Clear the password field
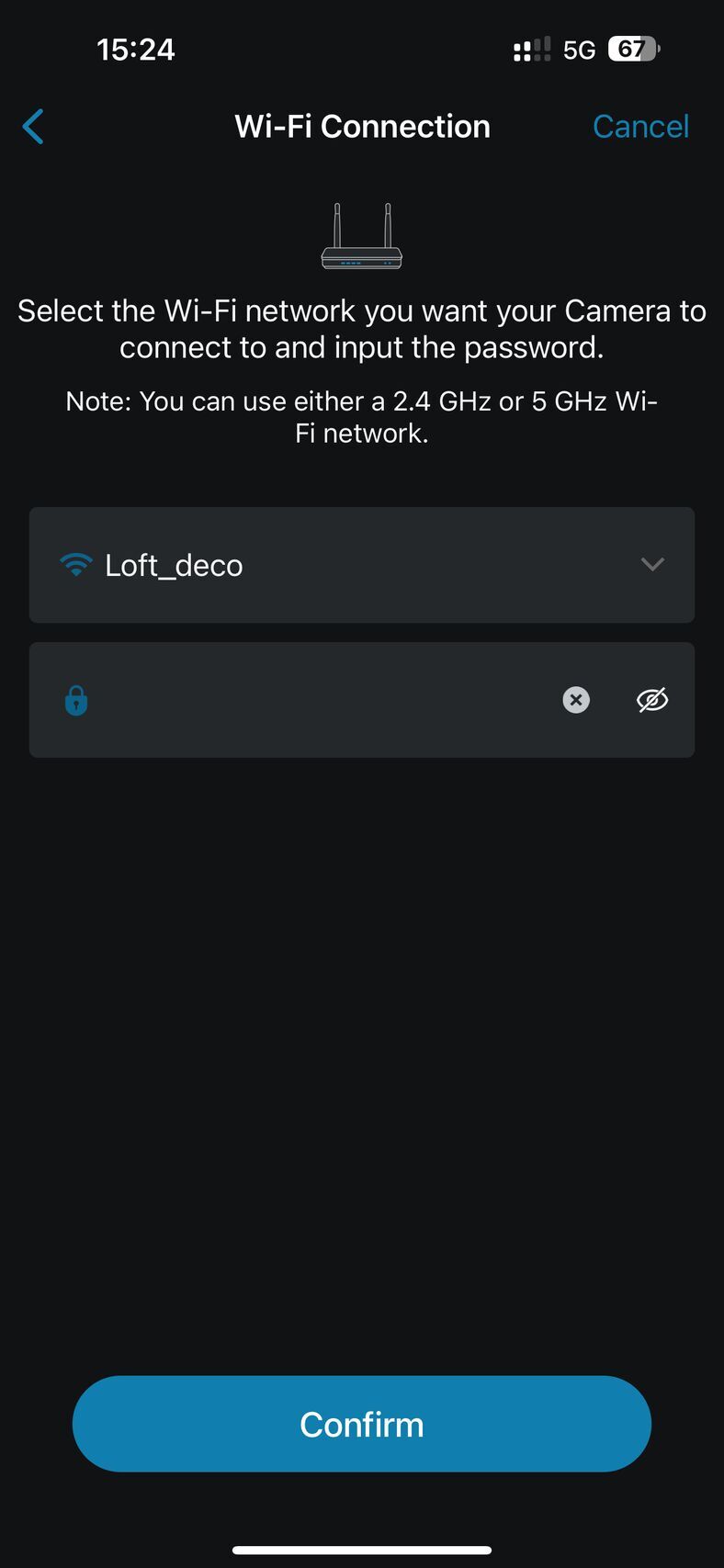Screen dimensions: 724x1568 pos(576,700)
